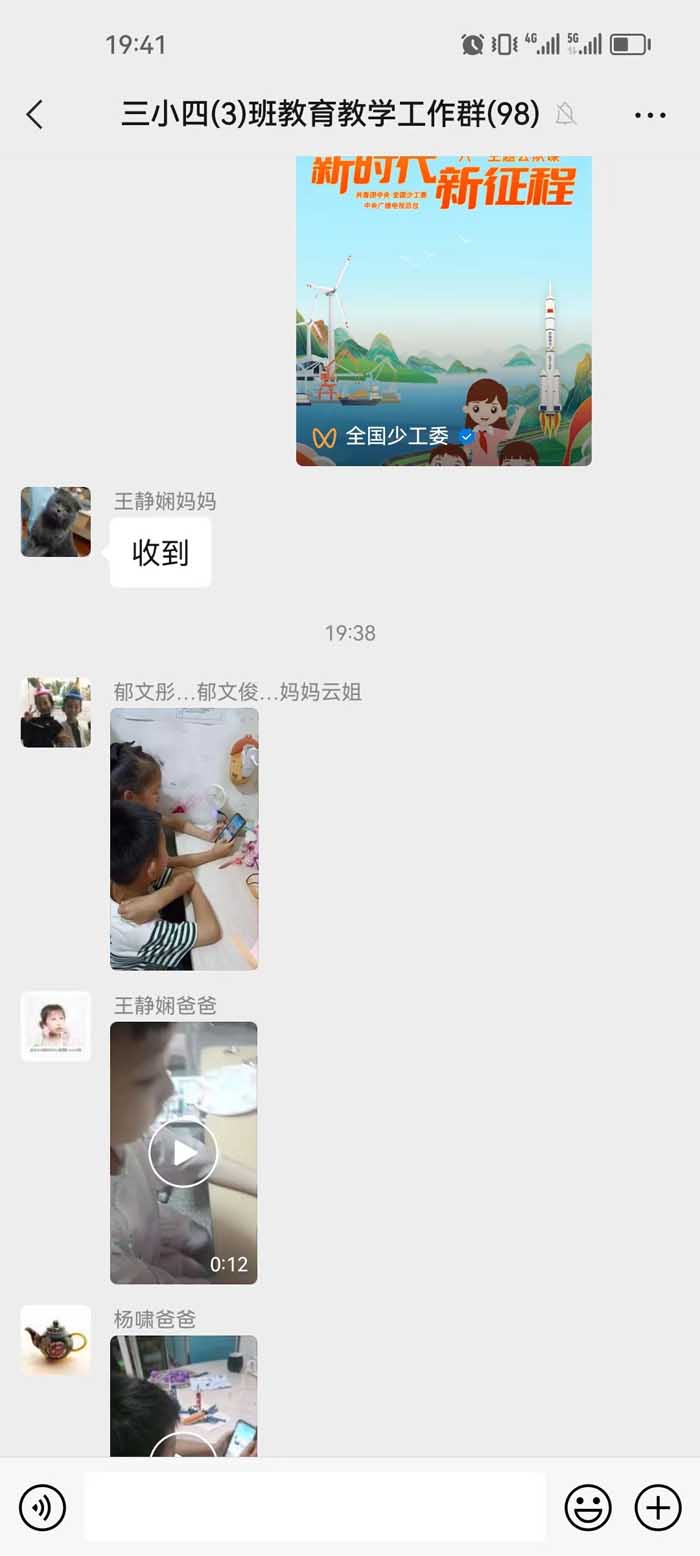700x1556 pixels.
Task: Go back from the group chat
Action: [35, 115]
